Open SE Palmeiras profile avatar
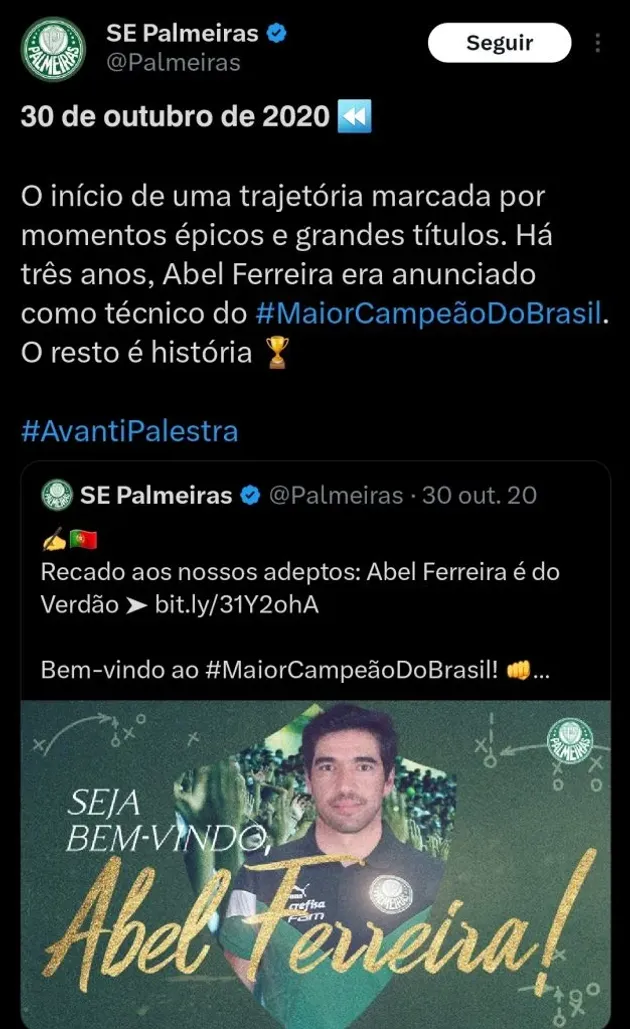This screenshot has width=630, height=1029. (53, 48)
